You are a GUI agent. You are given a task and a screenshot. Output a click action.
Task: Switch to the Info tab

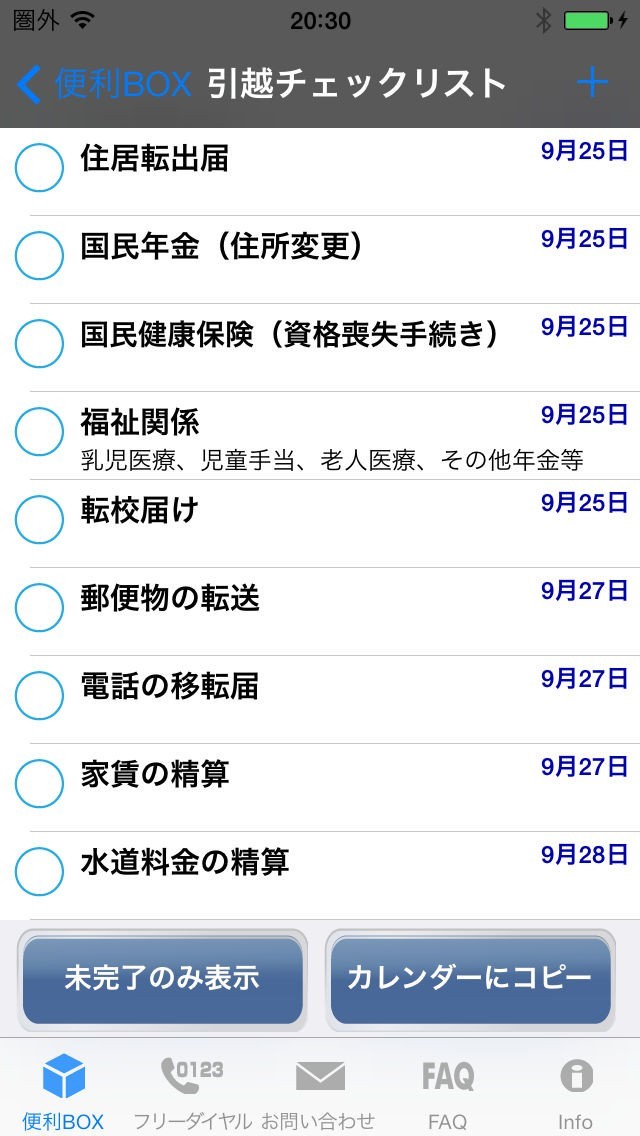(x=575, y=1092)
